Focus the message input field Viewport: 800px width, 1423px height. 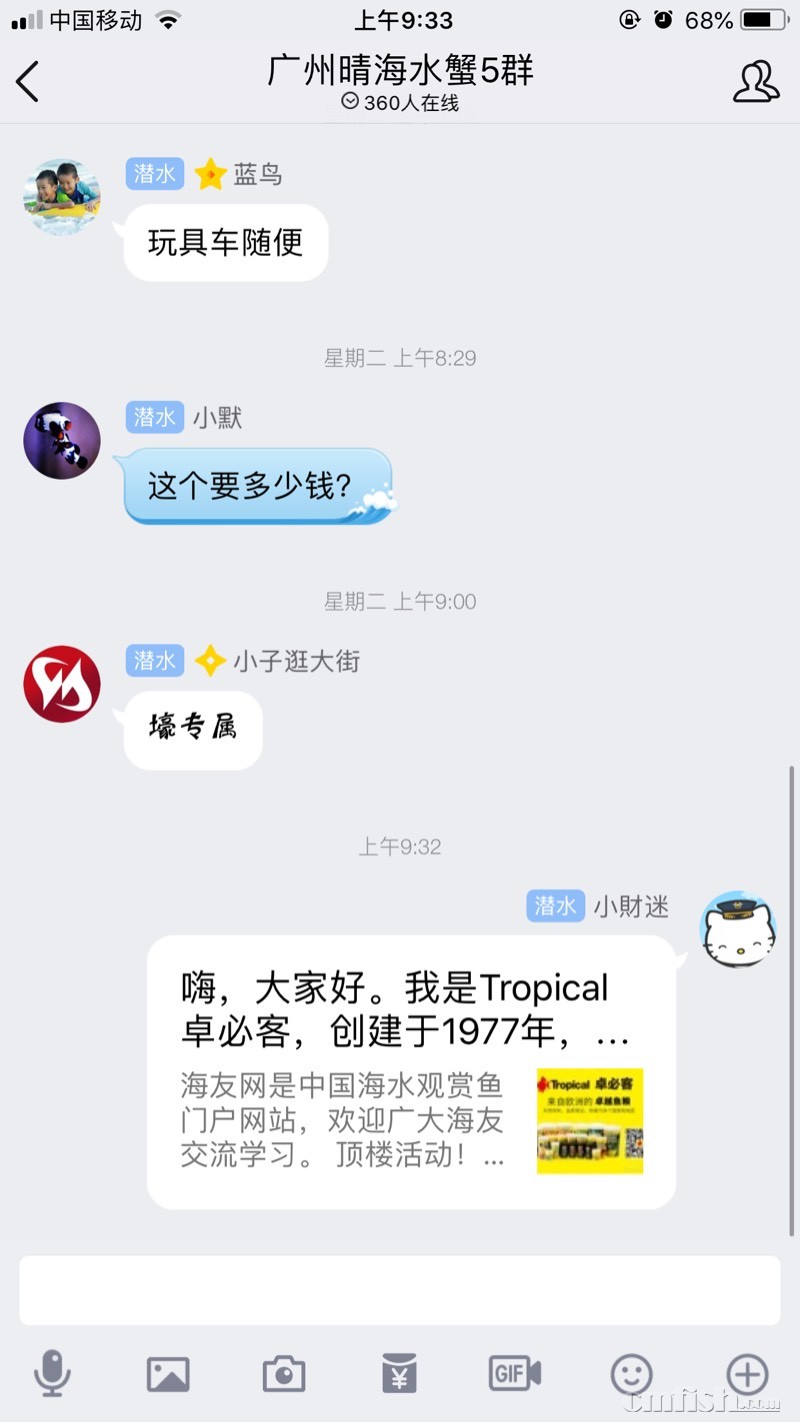(x=400, y=1290)
